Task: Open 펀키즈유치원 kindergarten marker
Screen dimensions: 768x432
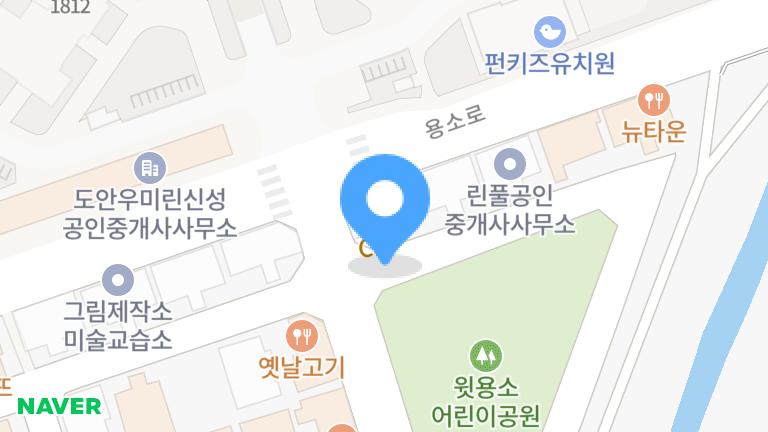Action: pyautogui.click(x=549, y=31)
